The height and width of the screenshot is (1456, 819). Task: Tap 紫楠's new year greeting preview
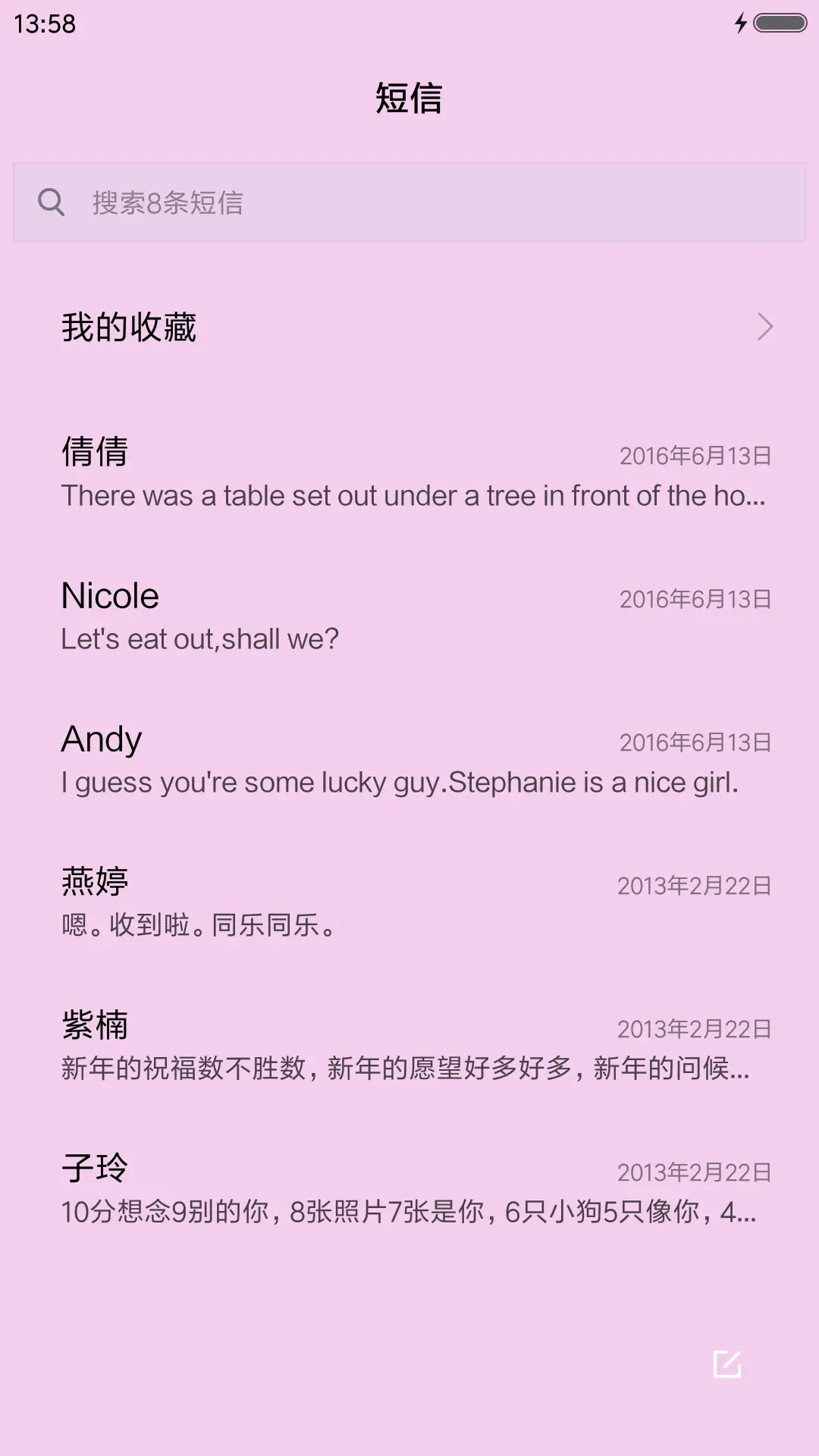coord(404,1069)
